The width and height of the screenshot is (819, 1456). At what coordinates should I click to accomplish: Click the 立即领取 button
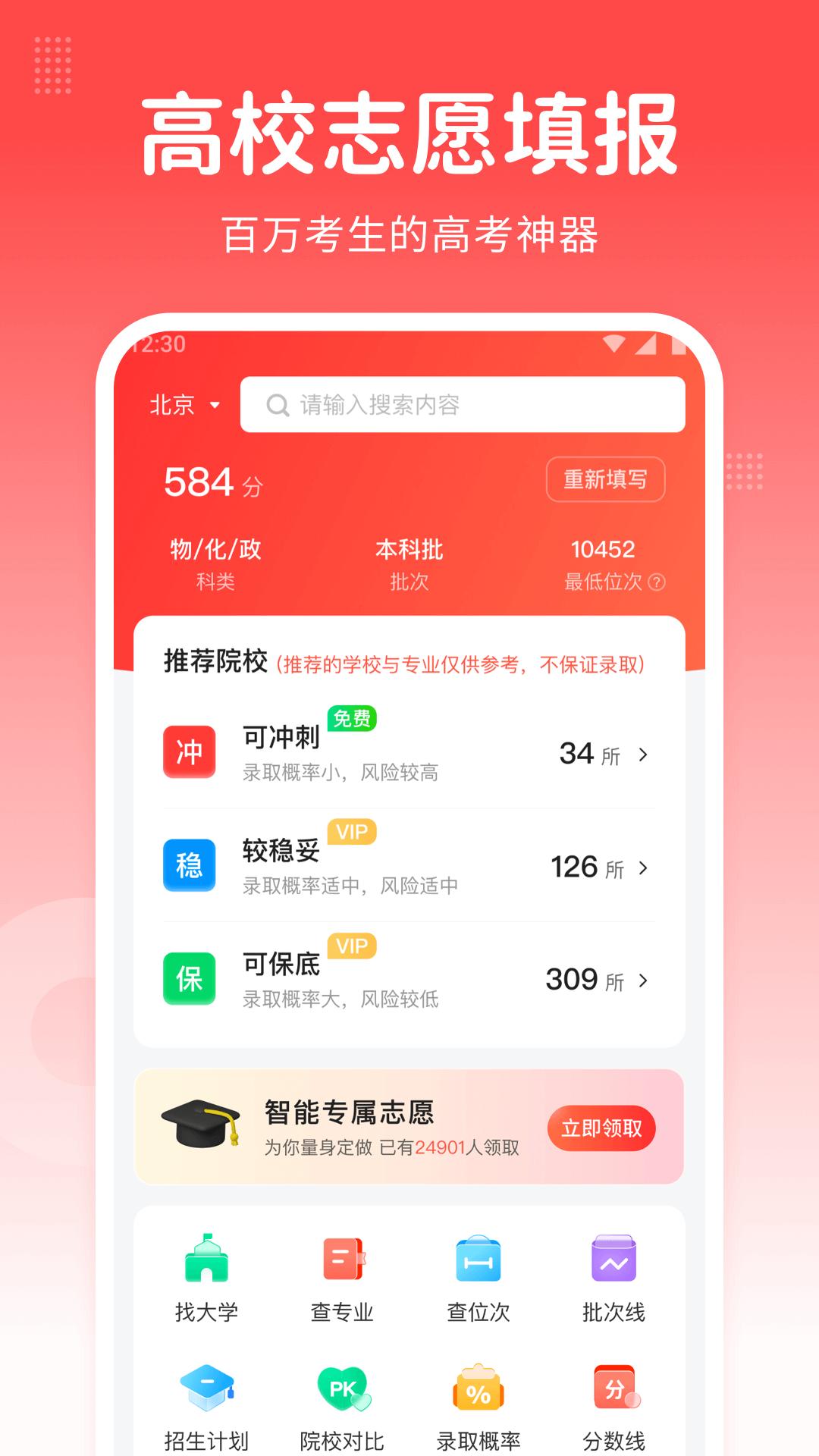(x=601, y=1128)
